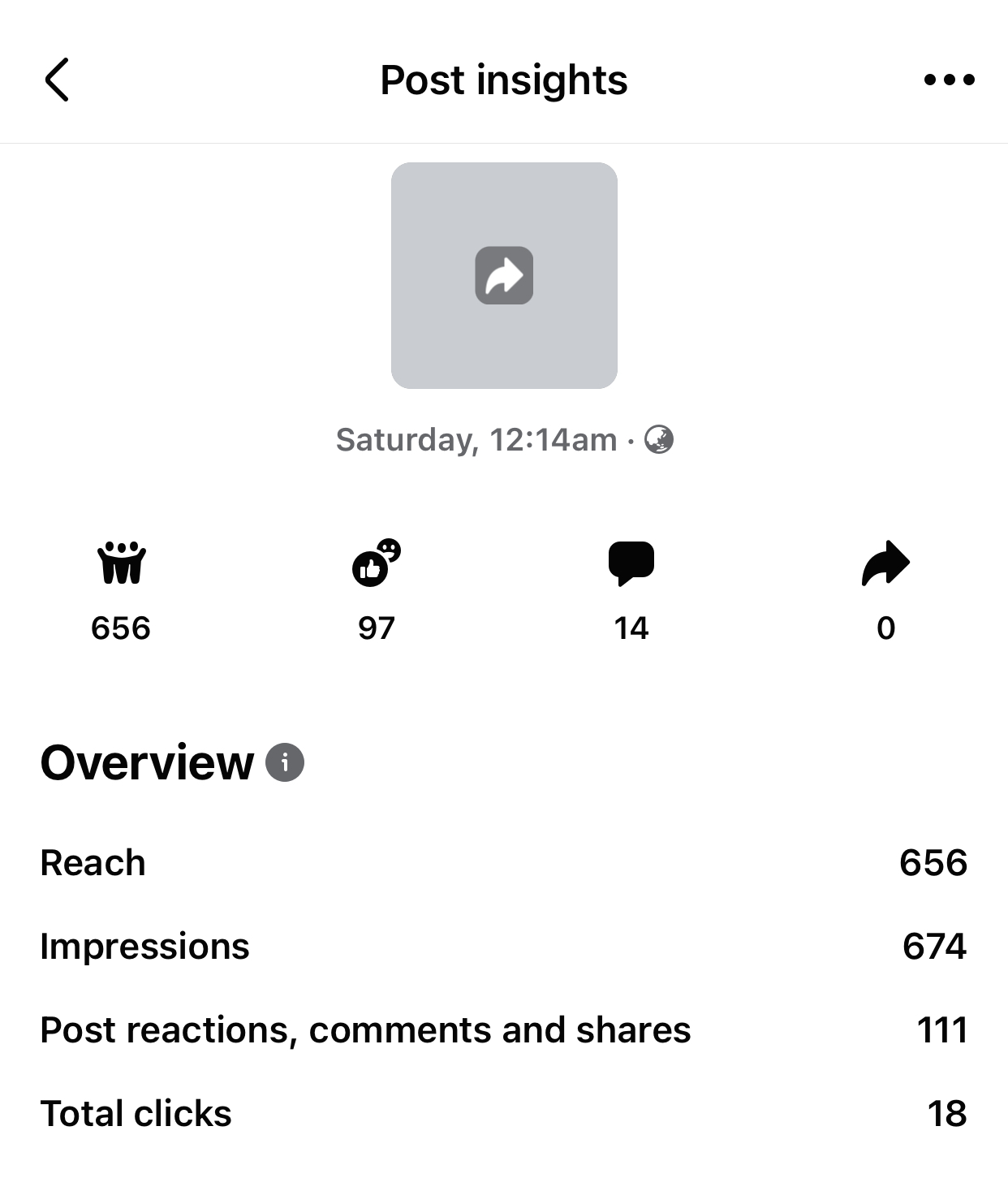Screen dimensions: 1008x1191
Task: Tap the shares count 0
Action: click(885, 628)
